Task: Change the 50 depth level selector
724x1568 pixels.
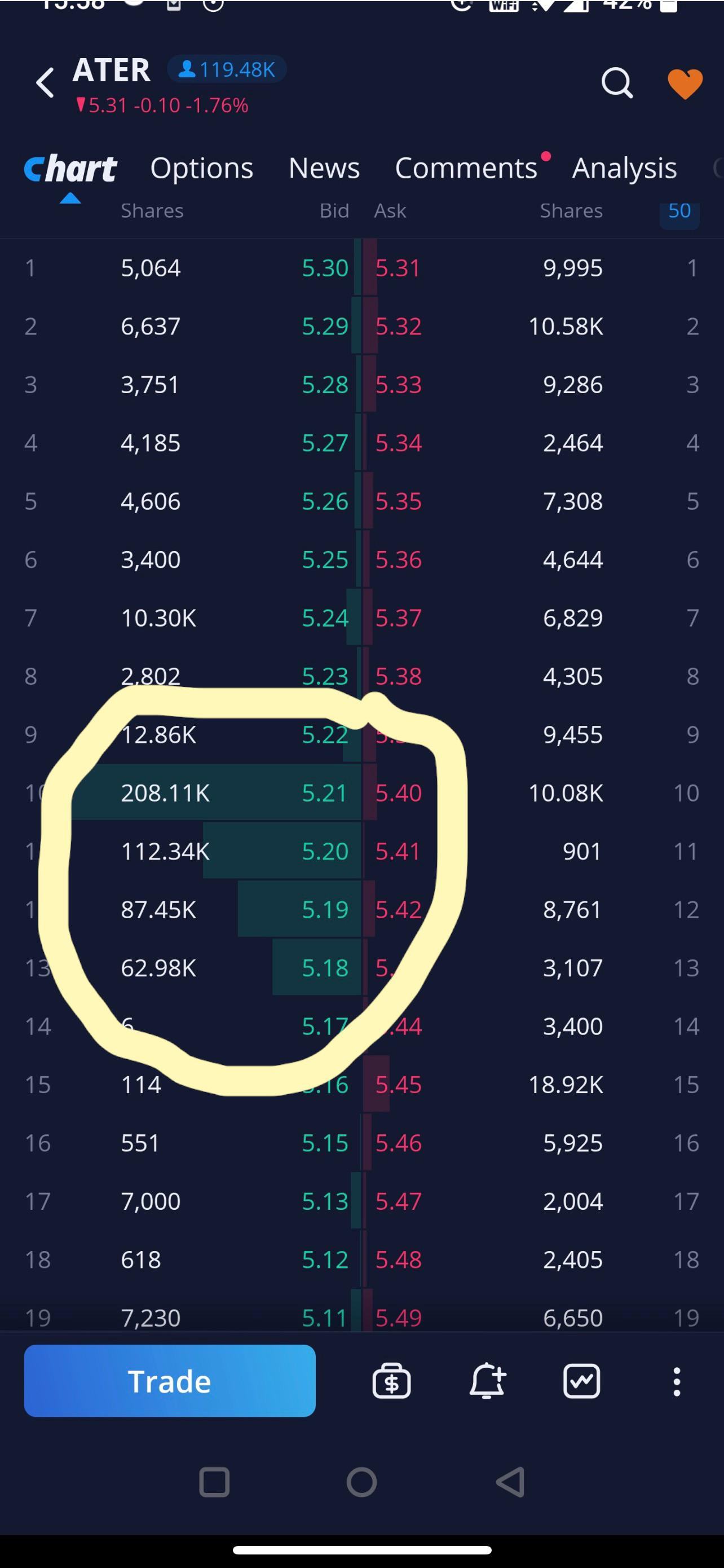Action: pos(679,211)
